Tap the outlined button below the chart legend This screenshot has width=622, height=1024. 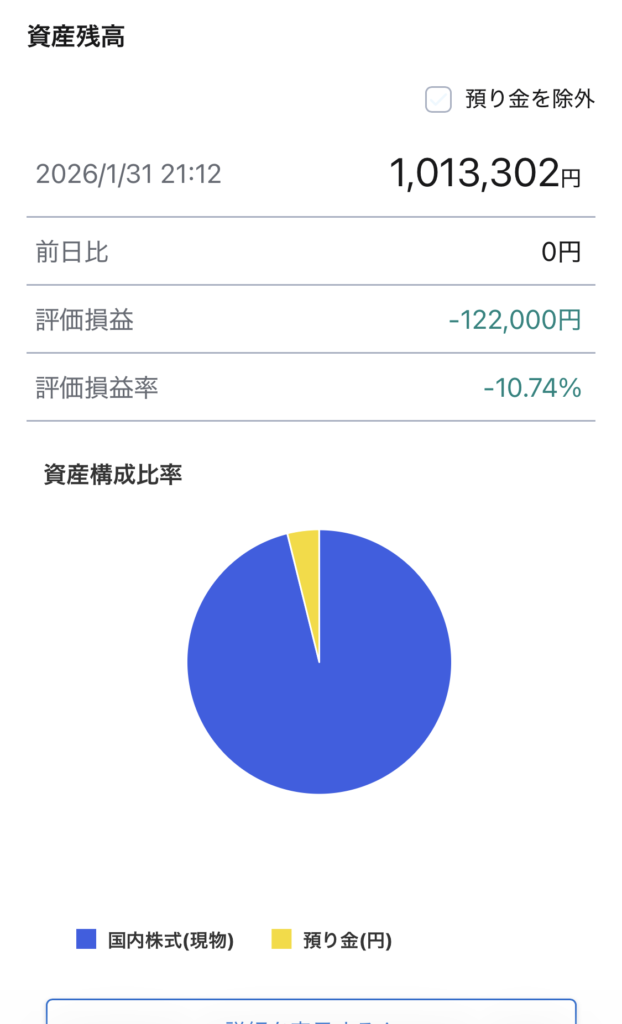tap(311, 1010)
